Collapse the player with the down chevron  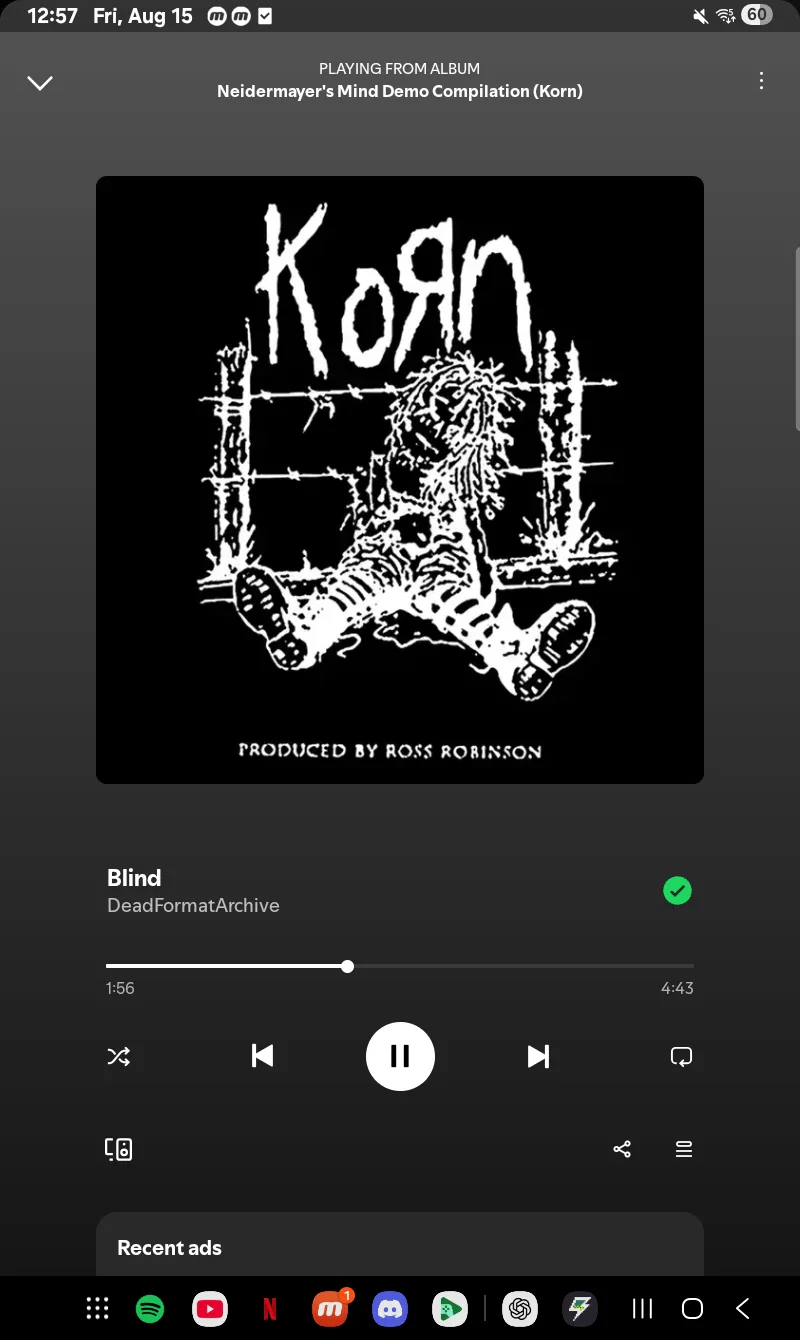[40, 82]
